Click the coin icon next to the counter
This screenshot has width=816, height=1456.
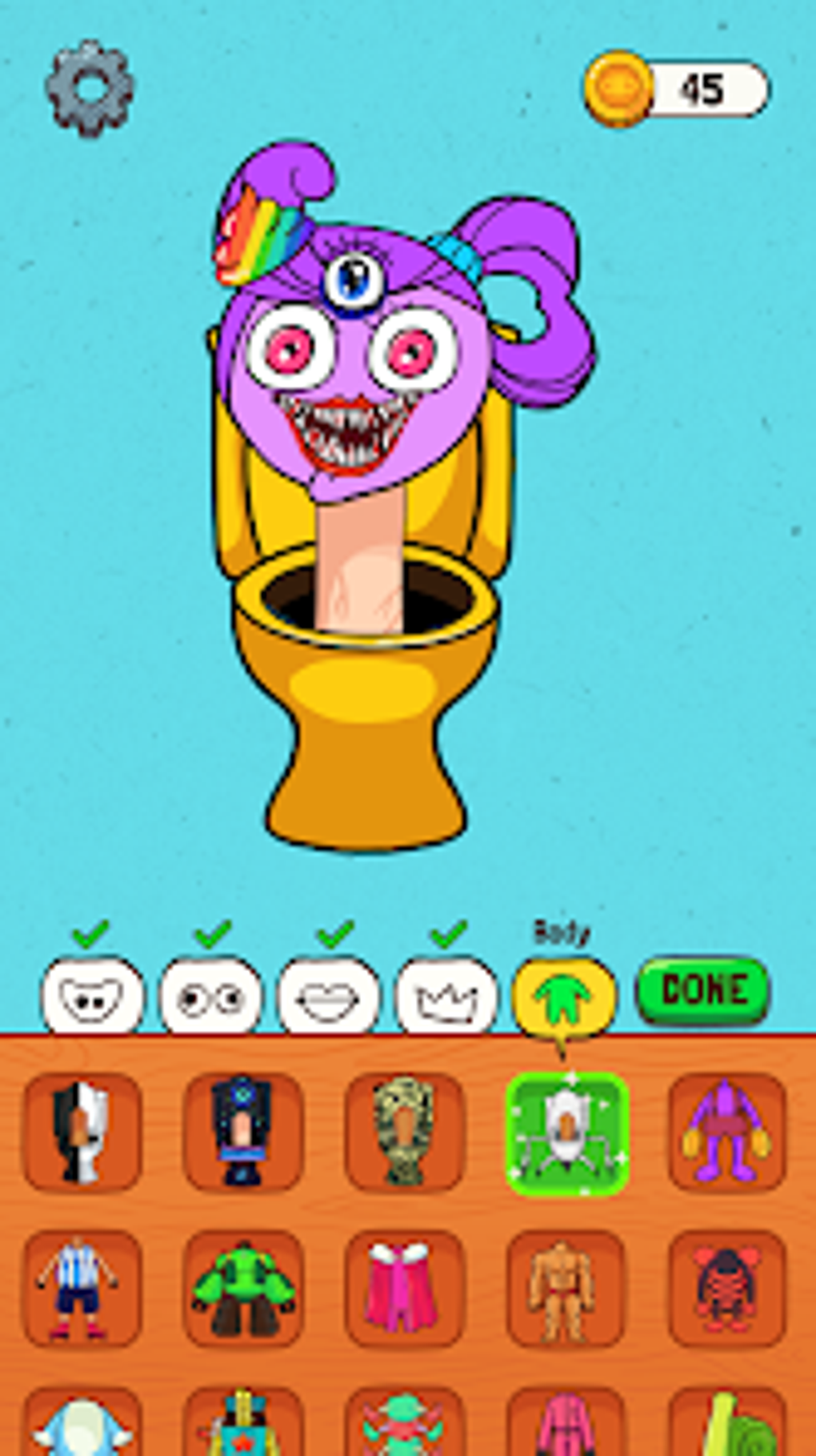[x=618, y=87]
